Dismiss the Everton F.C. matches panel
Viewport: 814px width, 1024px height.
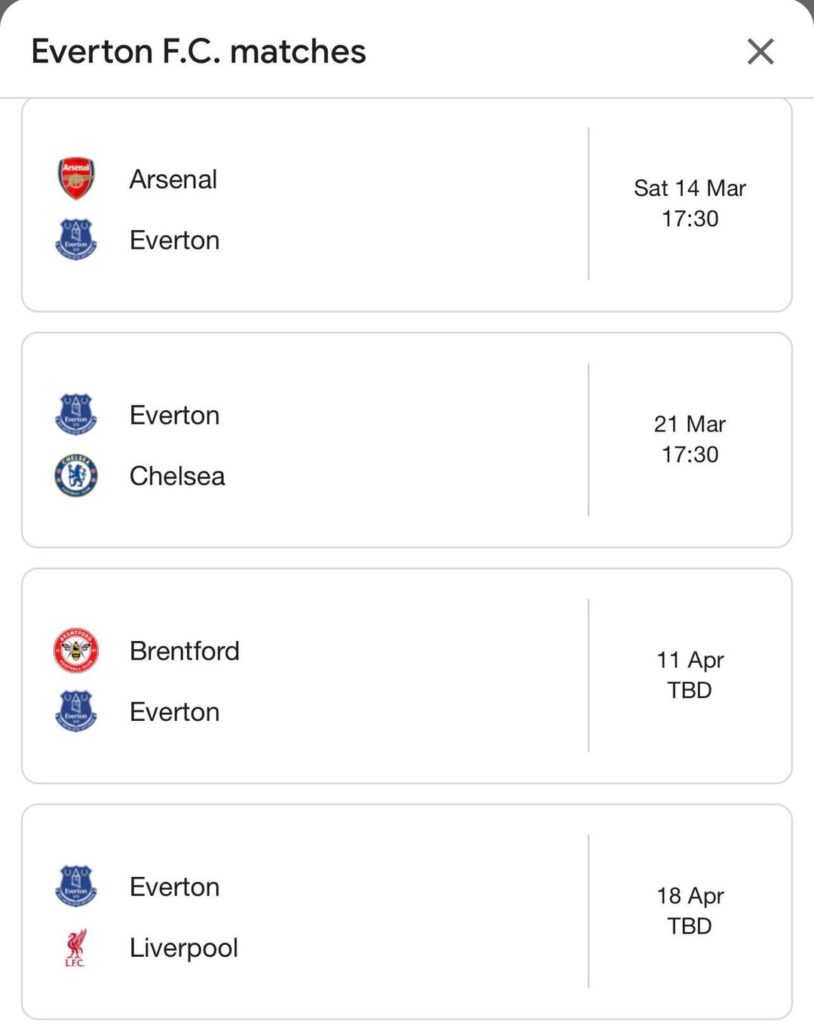click(x=760, y=52)
